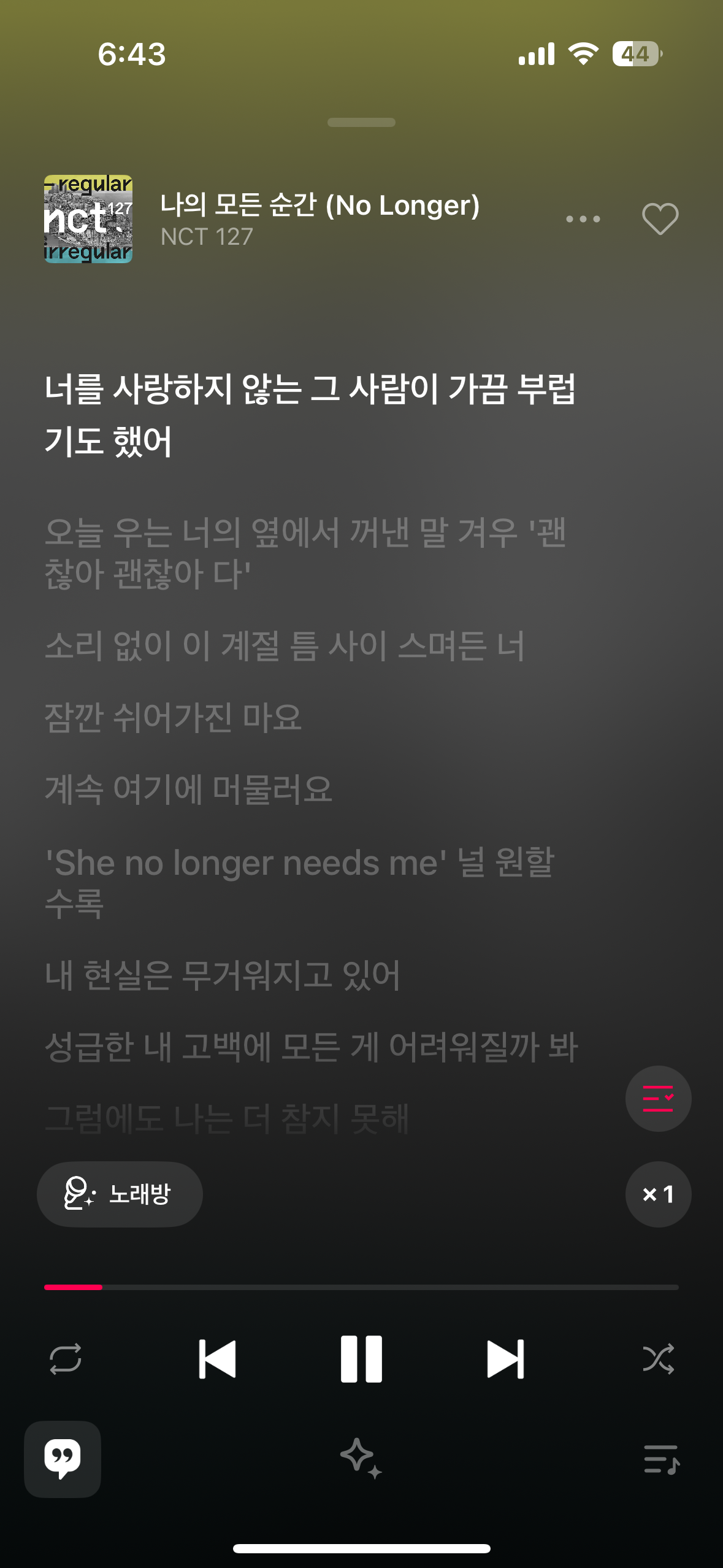Like the song with the heart icon
This screenshot has height=1568, width=723.
point(660,219)
